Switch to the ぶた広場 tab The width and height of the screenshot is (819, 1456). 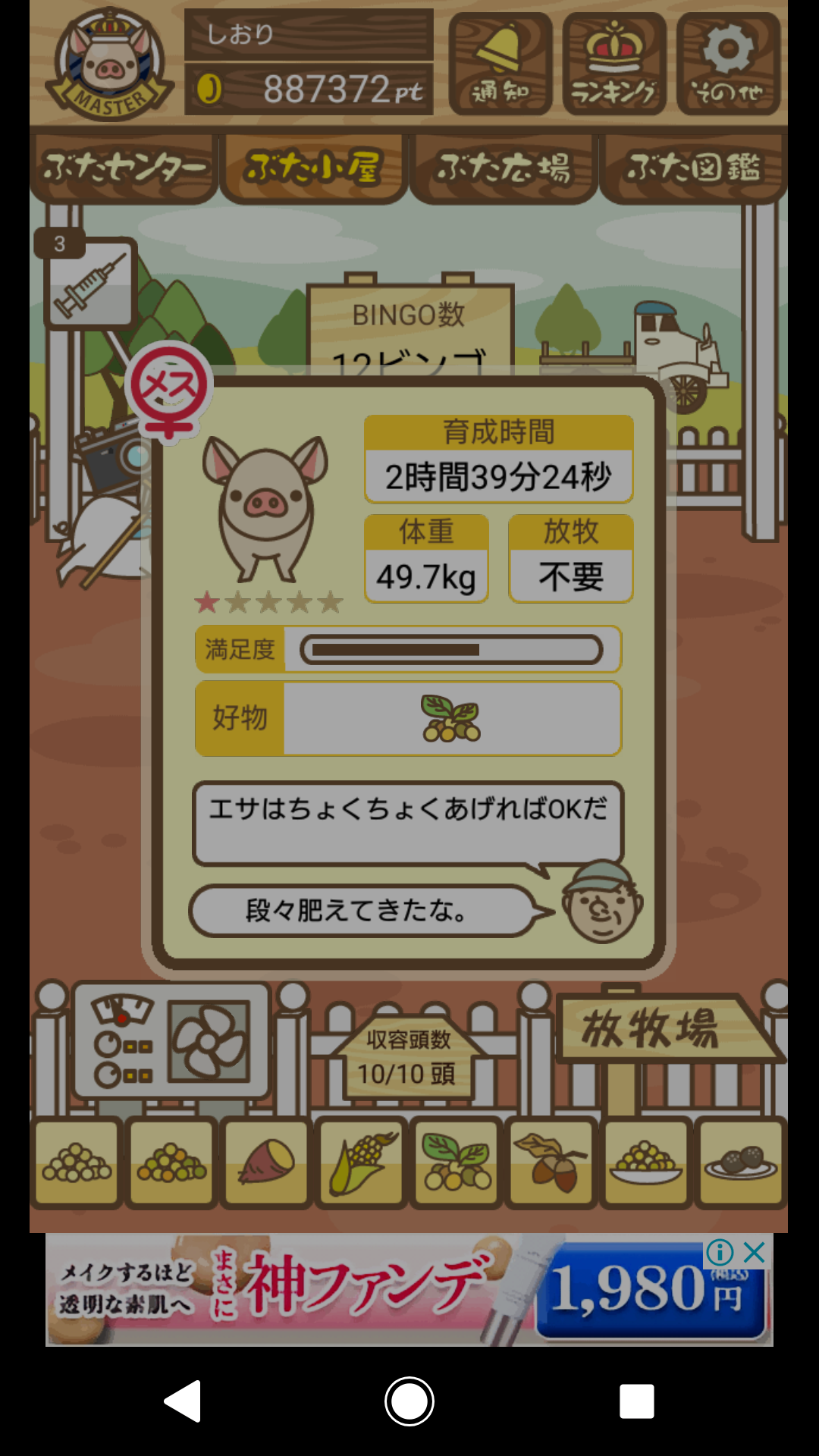click(x=504, y=168)
